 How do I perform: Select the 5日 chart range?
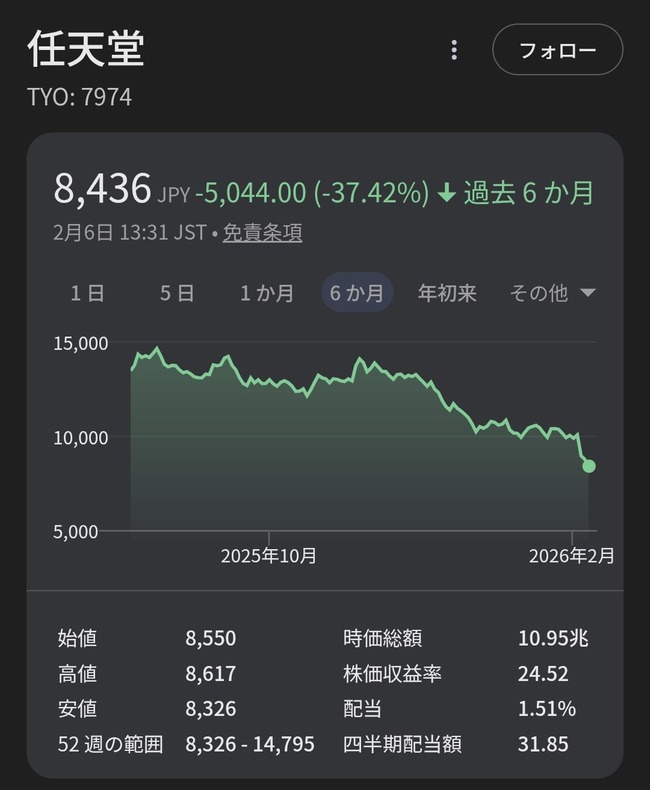pyautogui.click(x=177, y=293)
